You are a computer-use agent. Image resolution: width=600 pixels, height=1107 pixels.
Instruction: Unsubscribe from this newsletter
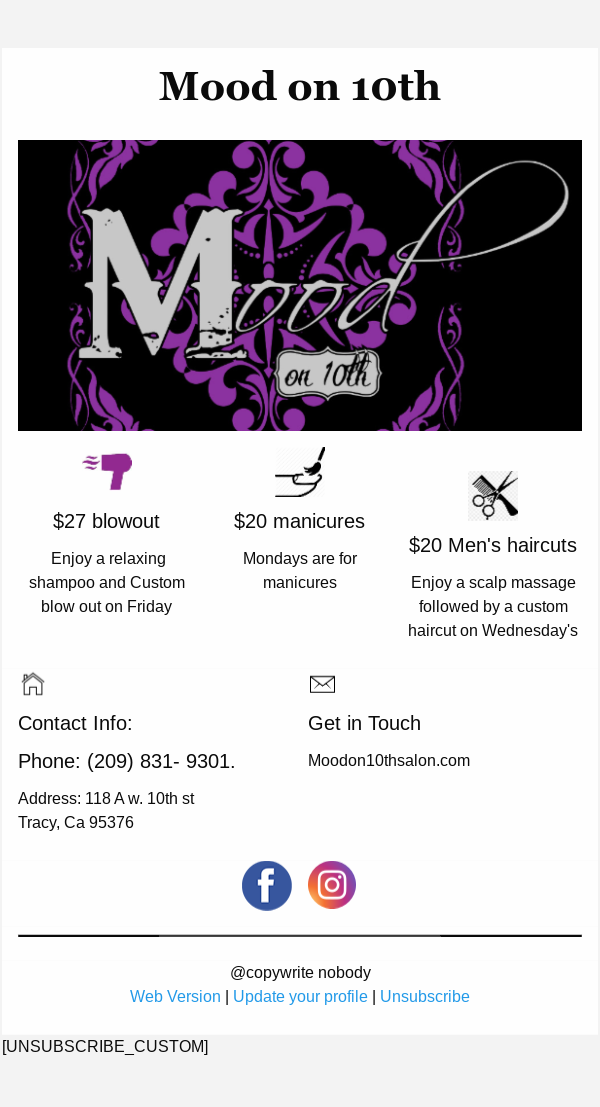point(424,997)
